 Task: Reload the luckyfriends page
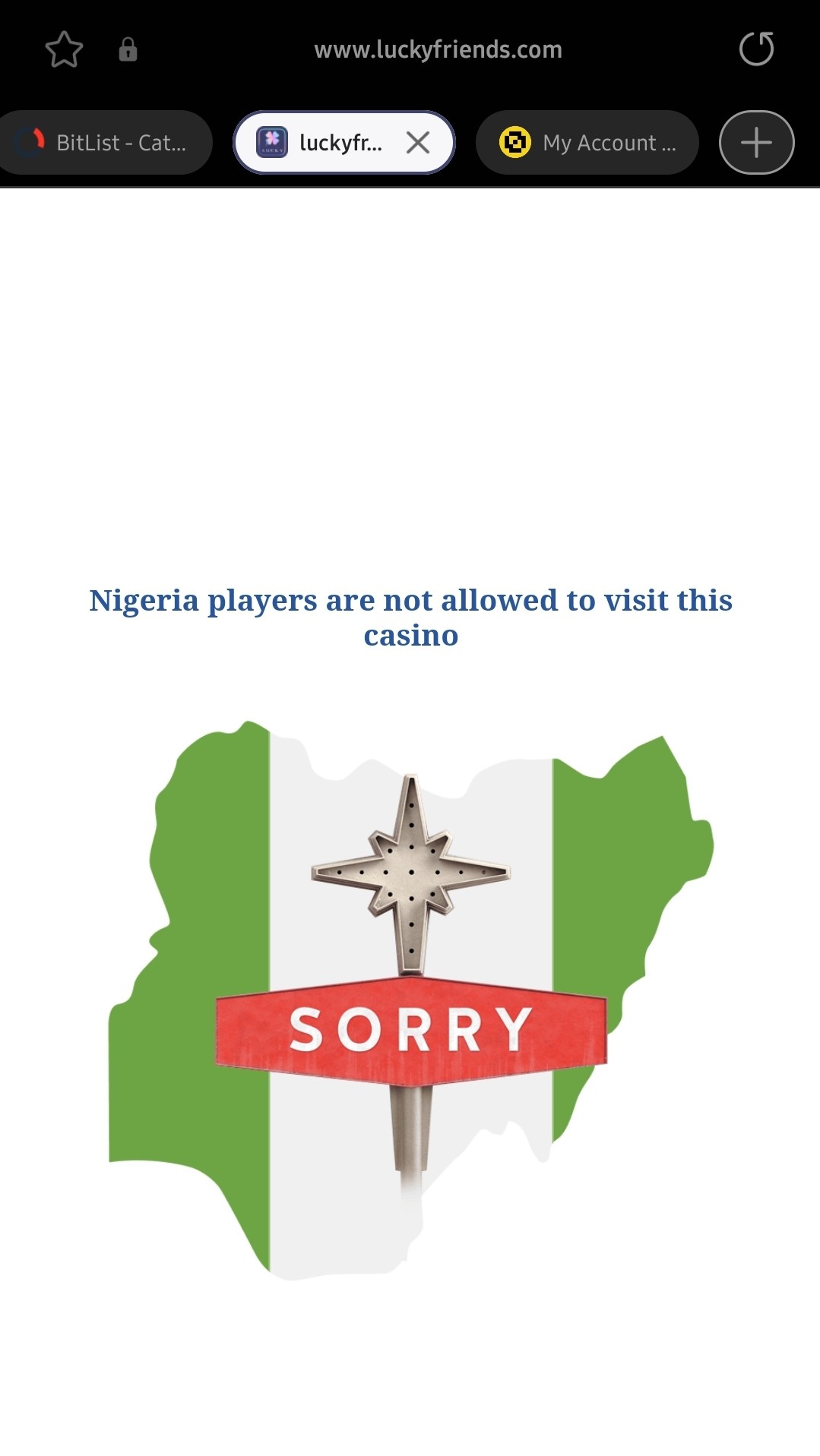click(756, 49)
